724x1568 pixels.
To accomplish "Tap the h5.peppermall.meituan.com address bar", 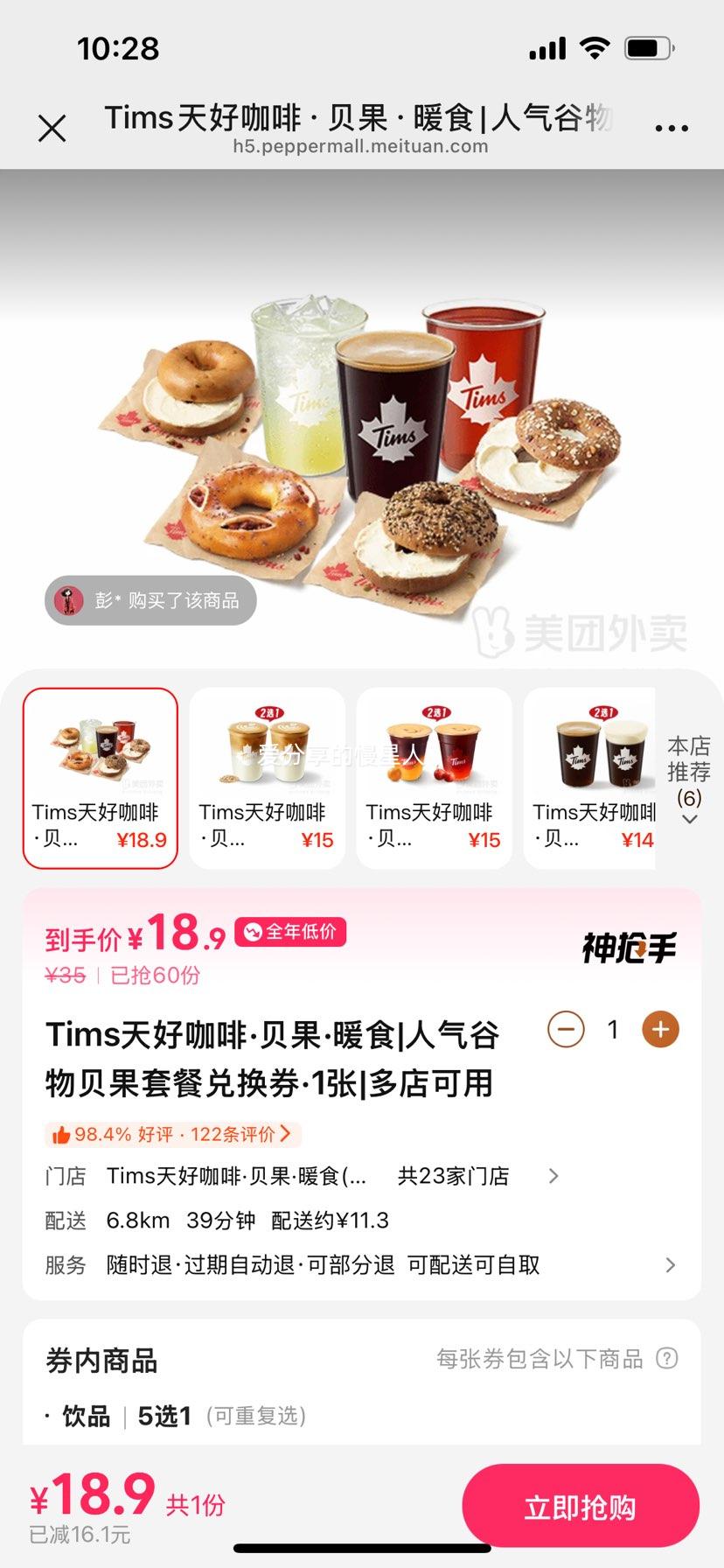I will [362, 146].
